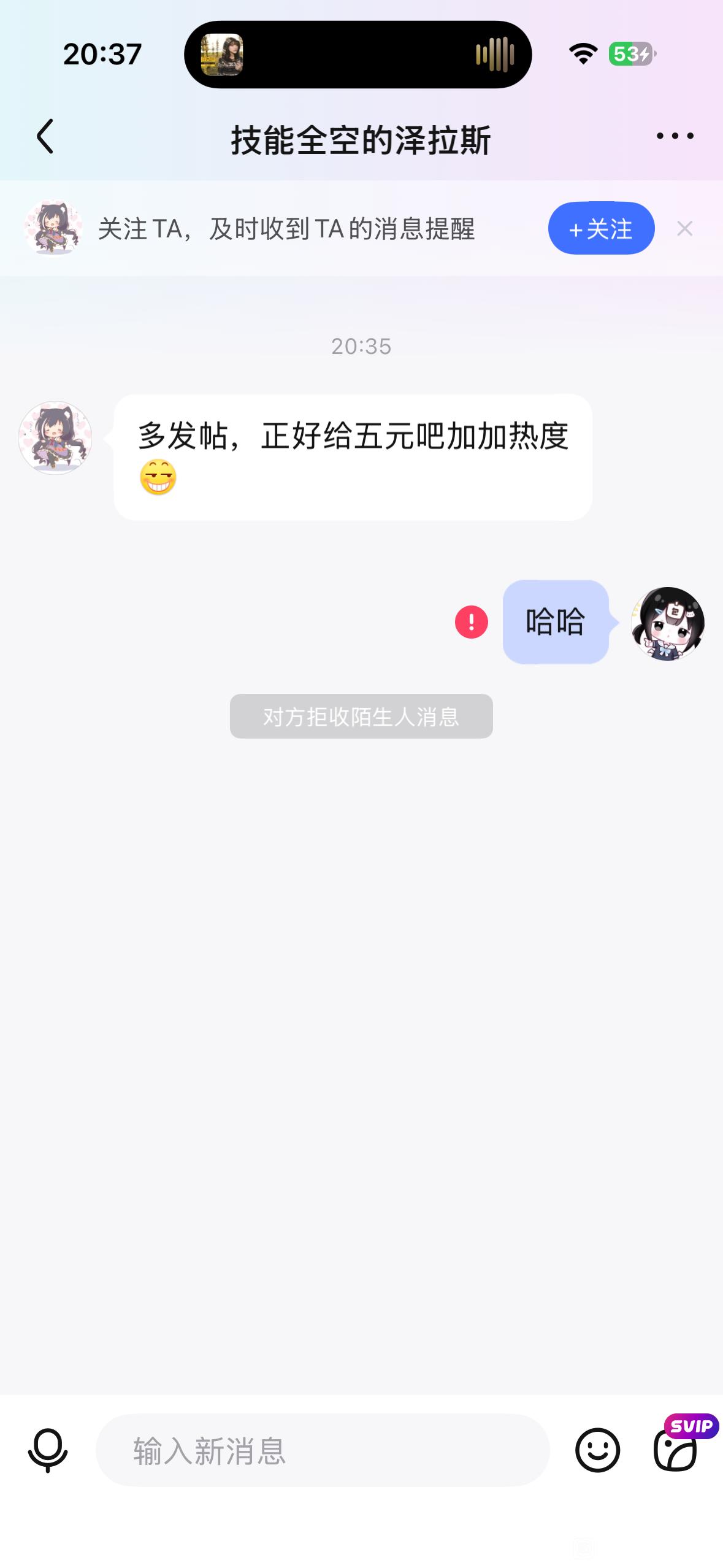723x1568 pixels.
Task: Expand the music player in Dynamic Island
Action: 358,55
